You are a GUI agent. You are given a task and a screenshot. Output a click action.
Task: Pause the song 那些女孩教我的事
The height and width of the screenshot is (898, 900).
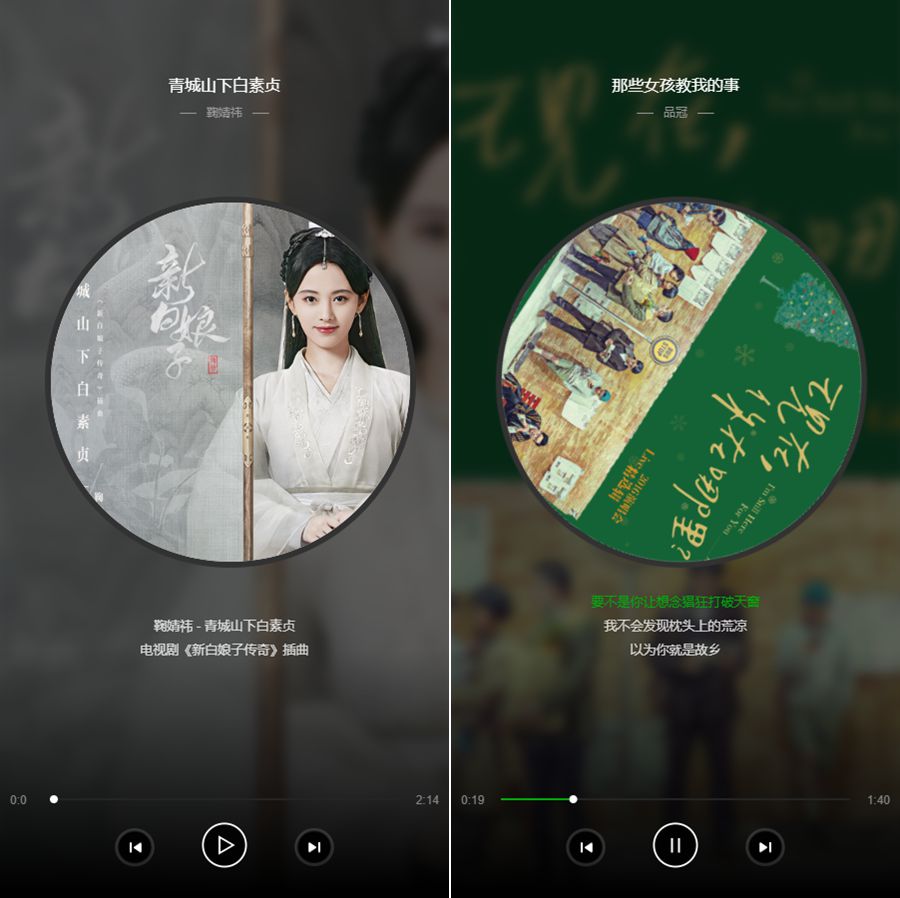point(675,846)
